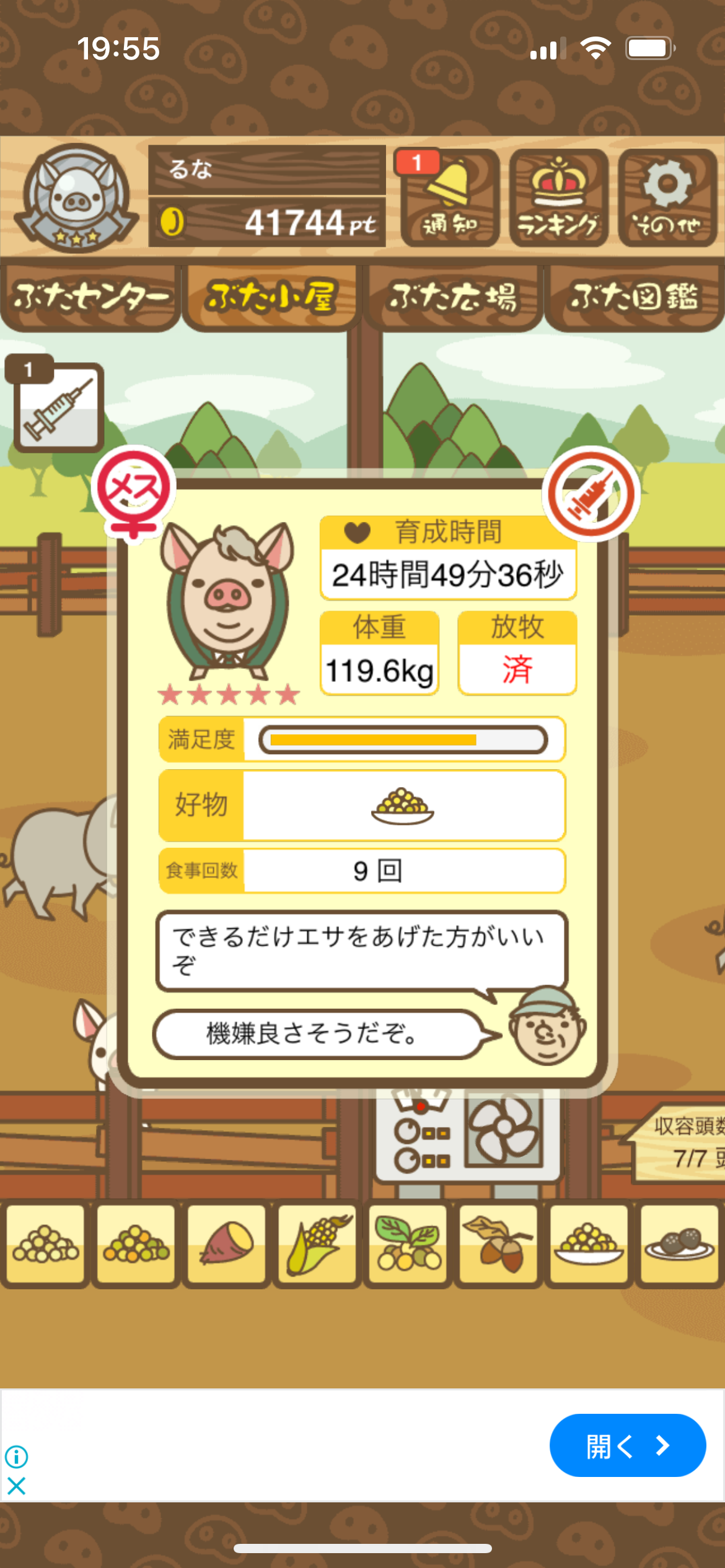Switch to the ぶた図鑑 tab
This screenshot has height=1568, width=725.
coord(635,298)
